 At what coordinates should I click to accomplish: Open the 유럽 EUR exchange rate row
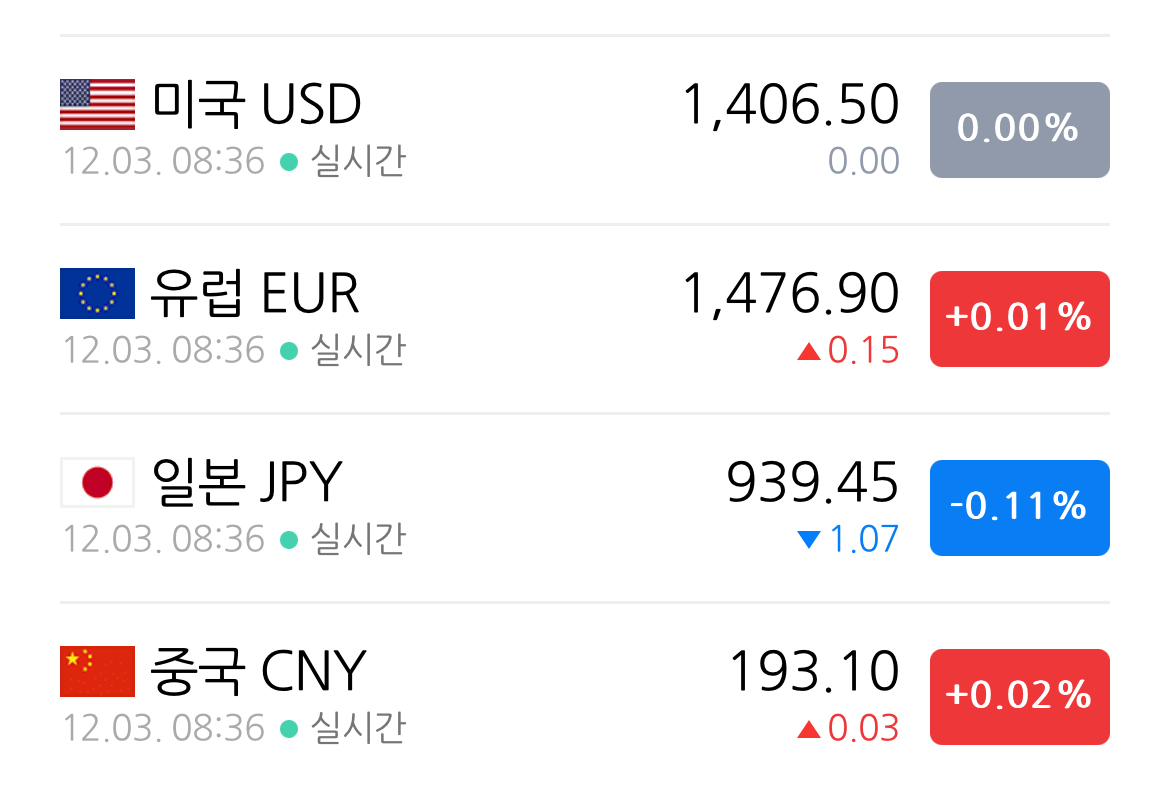tap(584, 319)
